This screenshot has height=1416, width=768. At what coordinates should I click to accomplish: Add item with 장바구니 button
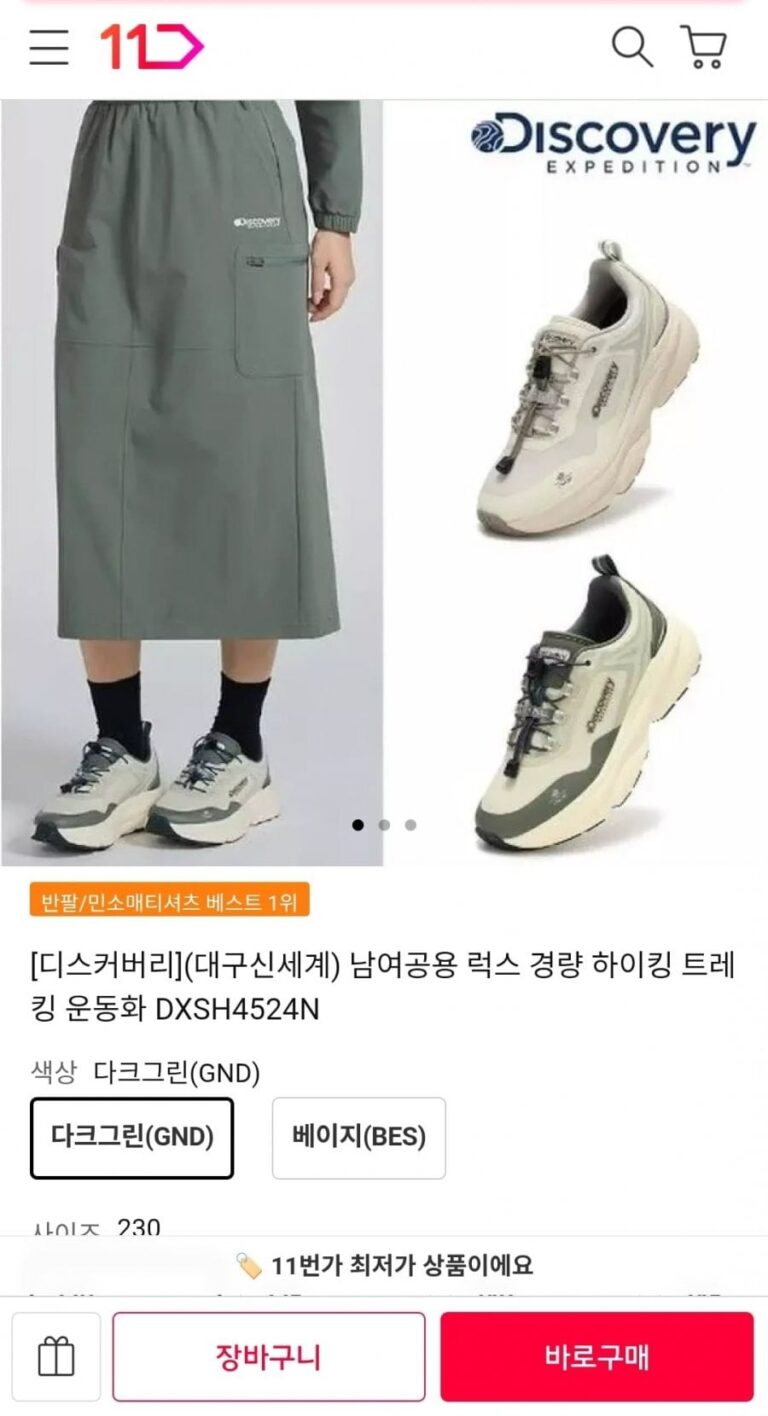(x=268, y=1357)
